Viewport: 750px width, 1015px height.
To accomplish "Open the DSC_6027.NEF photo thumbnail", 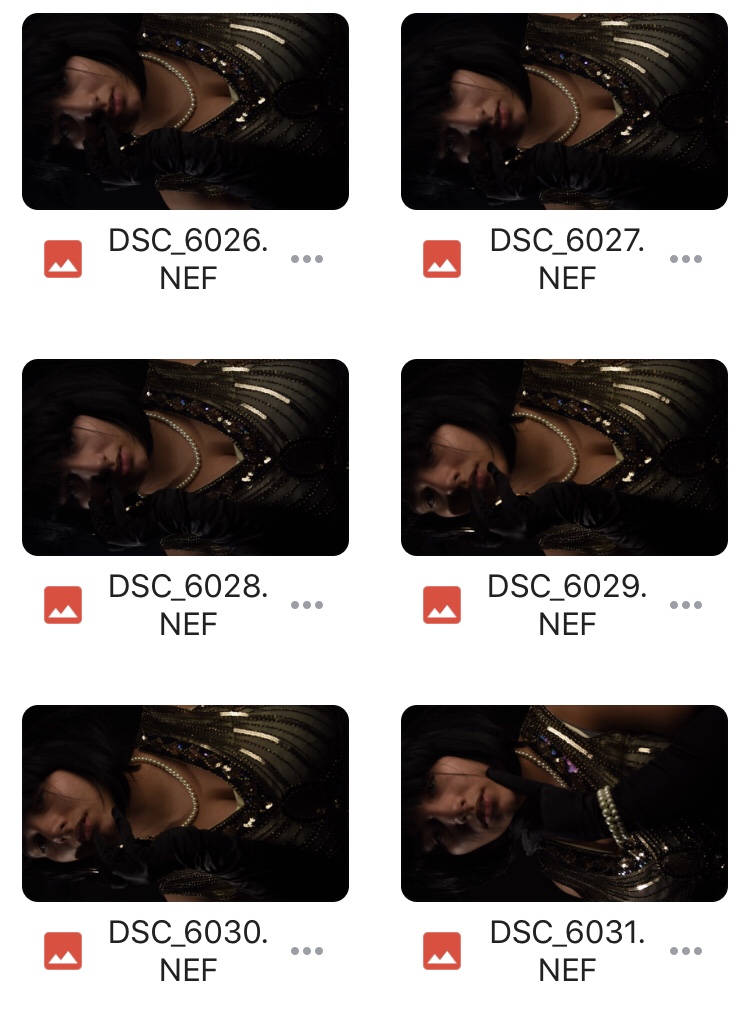I will point(564,111).
